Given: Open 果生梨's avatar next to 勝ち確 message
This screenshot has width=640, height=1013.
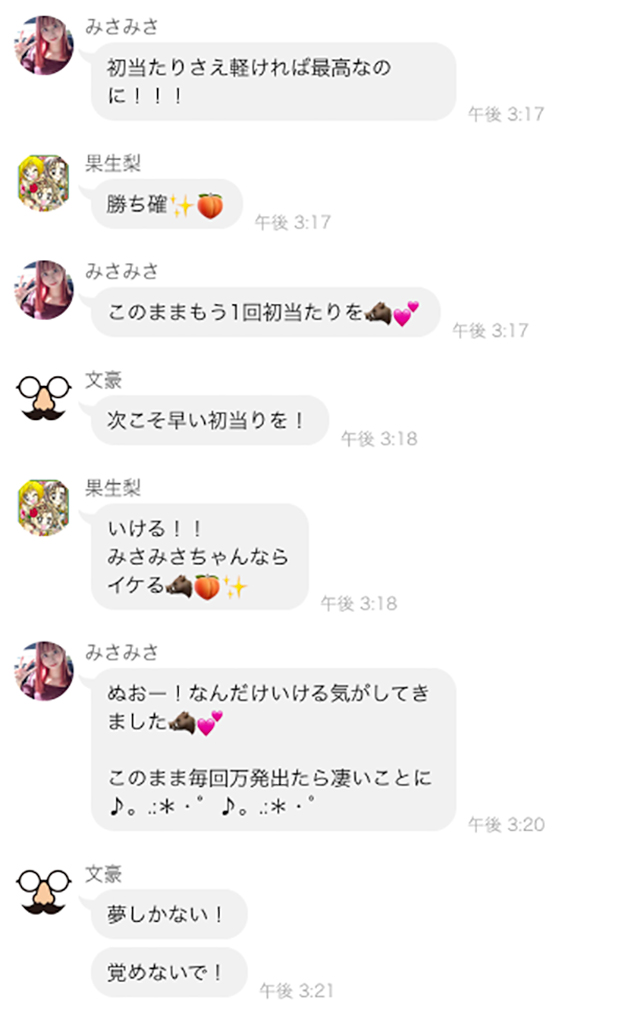Looking at the screenshot, I should tap(44, 182).
